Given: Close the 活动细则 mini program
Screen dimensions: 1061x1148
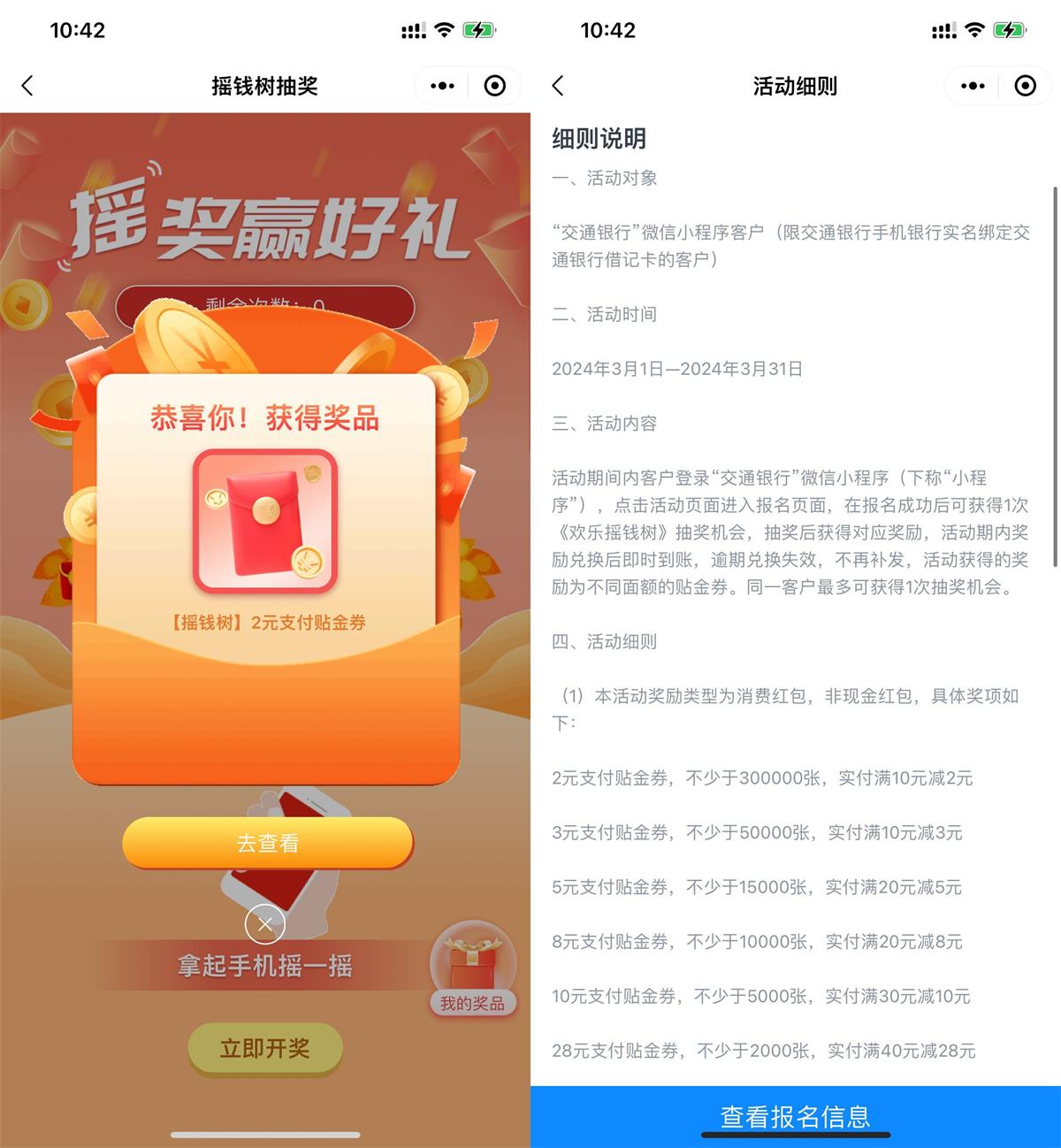Looking at the screenshot, I should coord(1026,86).
